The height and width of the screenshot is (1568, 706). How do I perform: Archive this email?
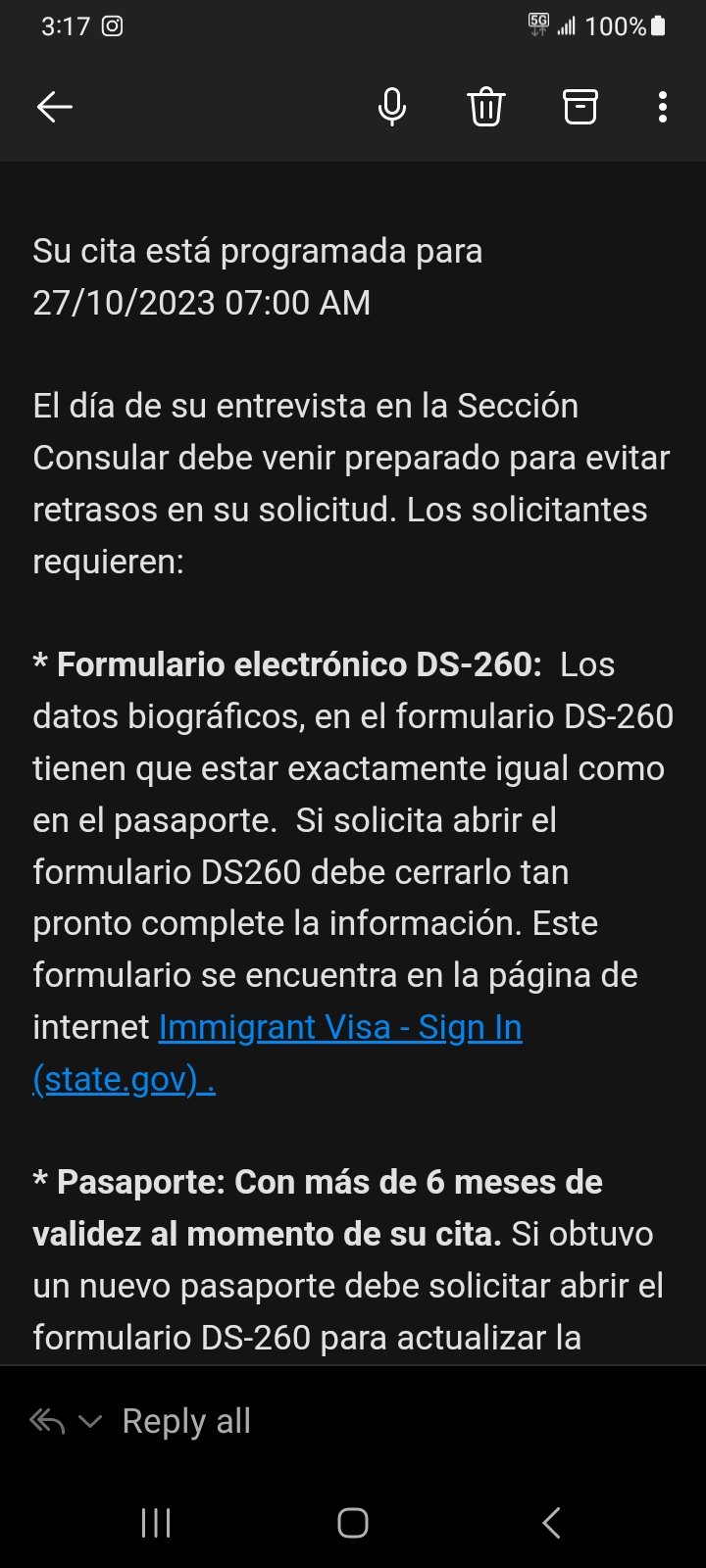[580, 107]
